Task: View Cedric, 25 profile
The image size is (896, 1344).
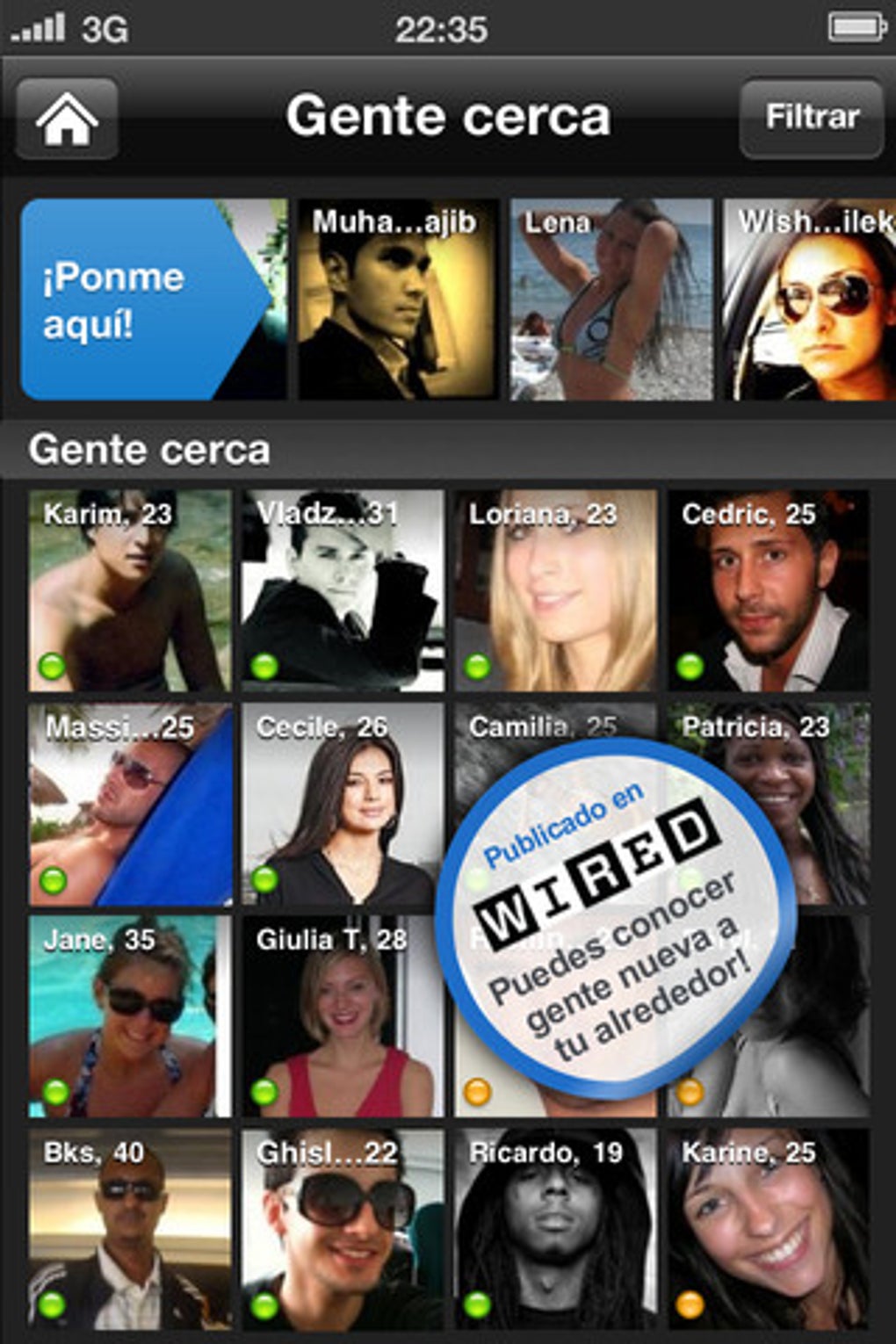Action: click(769, 591)
